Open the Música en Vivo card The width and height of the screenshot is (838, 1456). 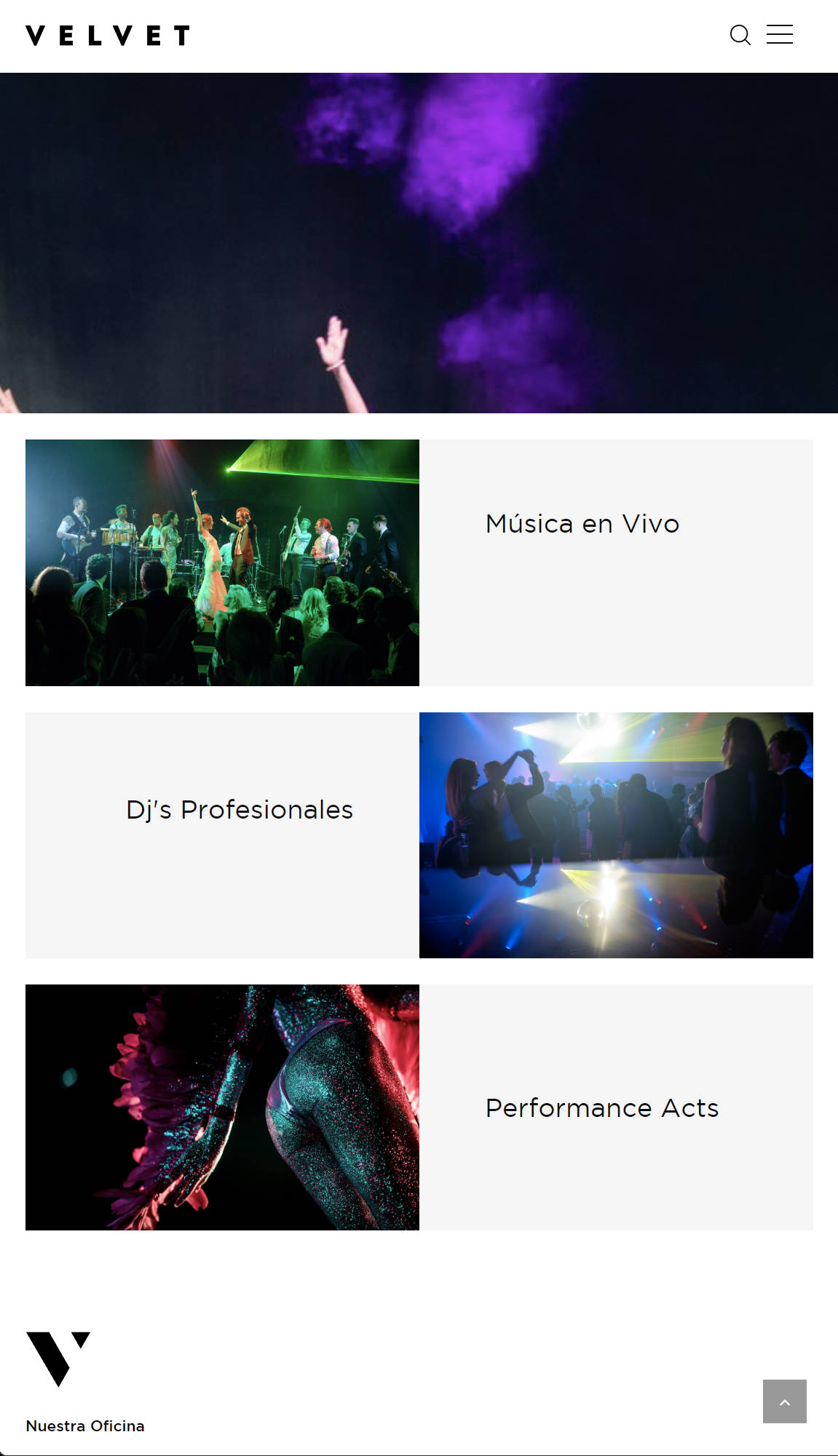[582, 524]
